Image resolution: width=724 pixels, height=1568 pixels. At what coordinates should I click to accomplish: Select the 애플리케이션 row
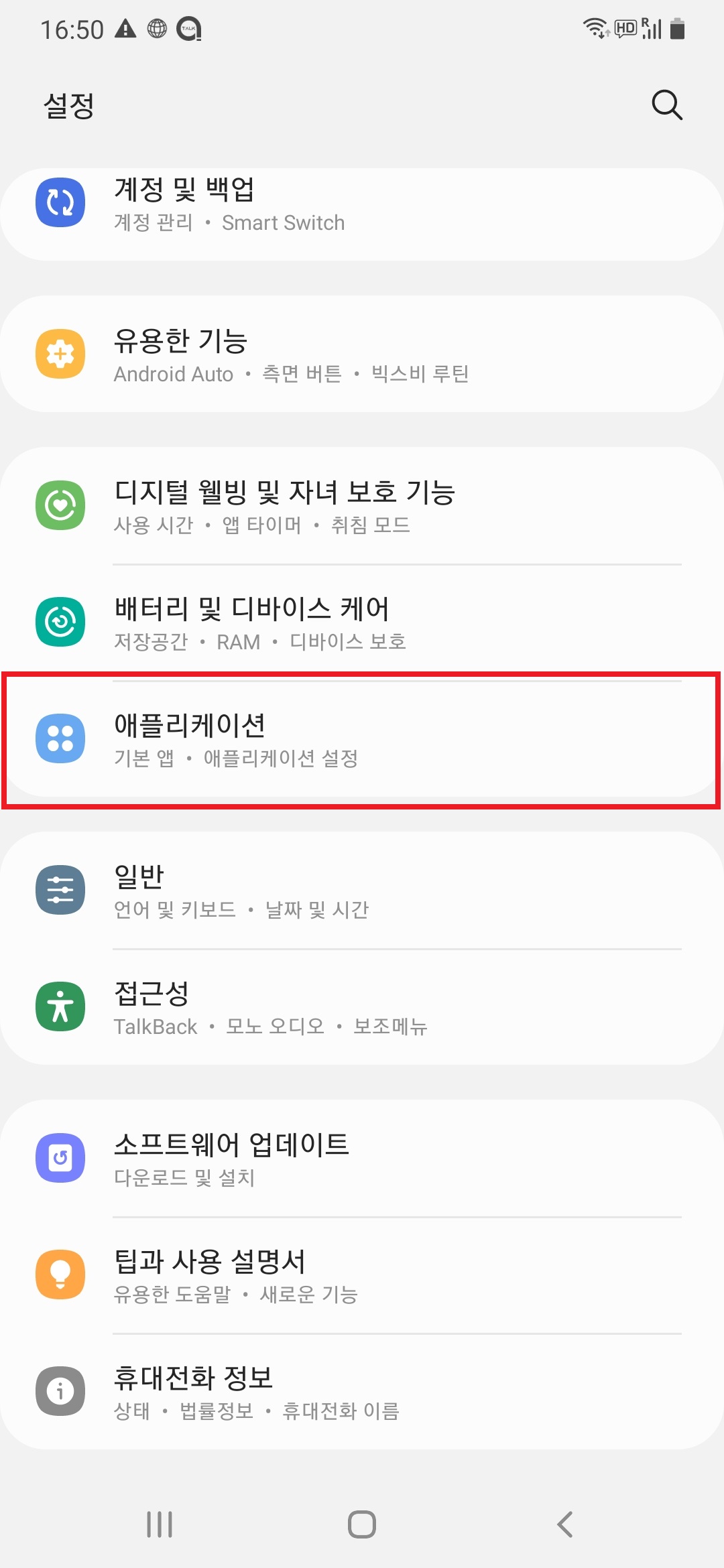tap(362, 740)
